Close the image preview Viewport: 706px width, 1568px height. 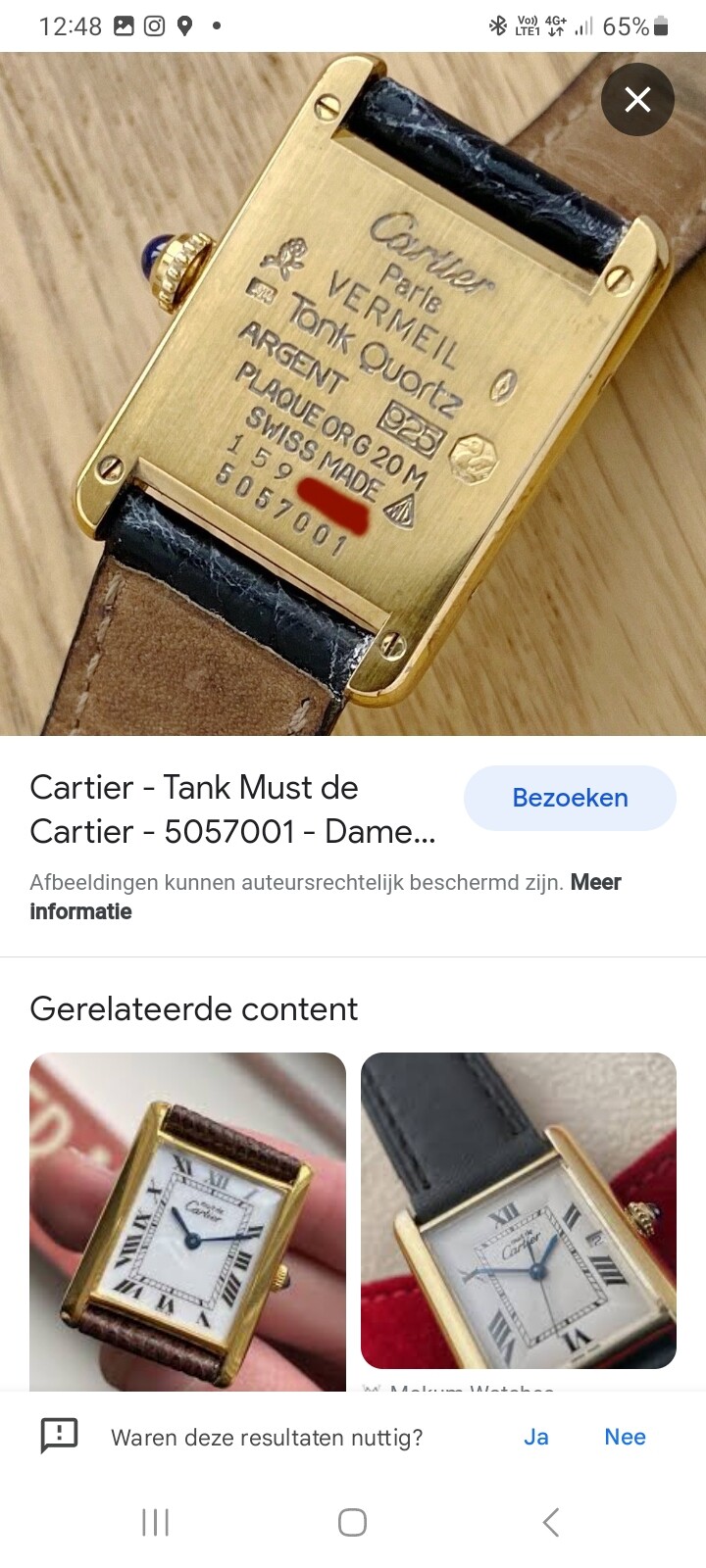coord(637,99)
